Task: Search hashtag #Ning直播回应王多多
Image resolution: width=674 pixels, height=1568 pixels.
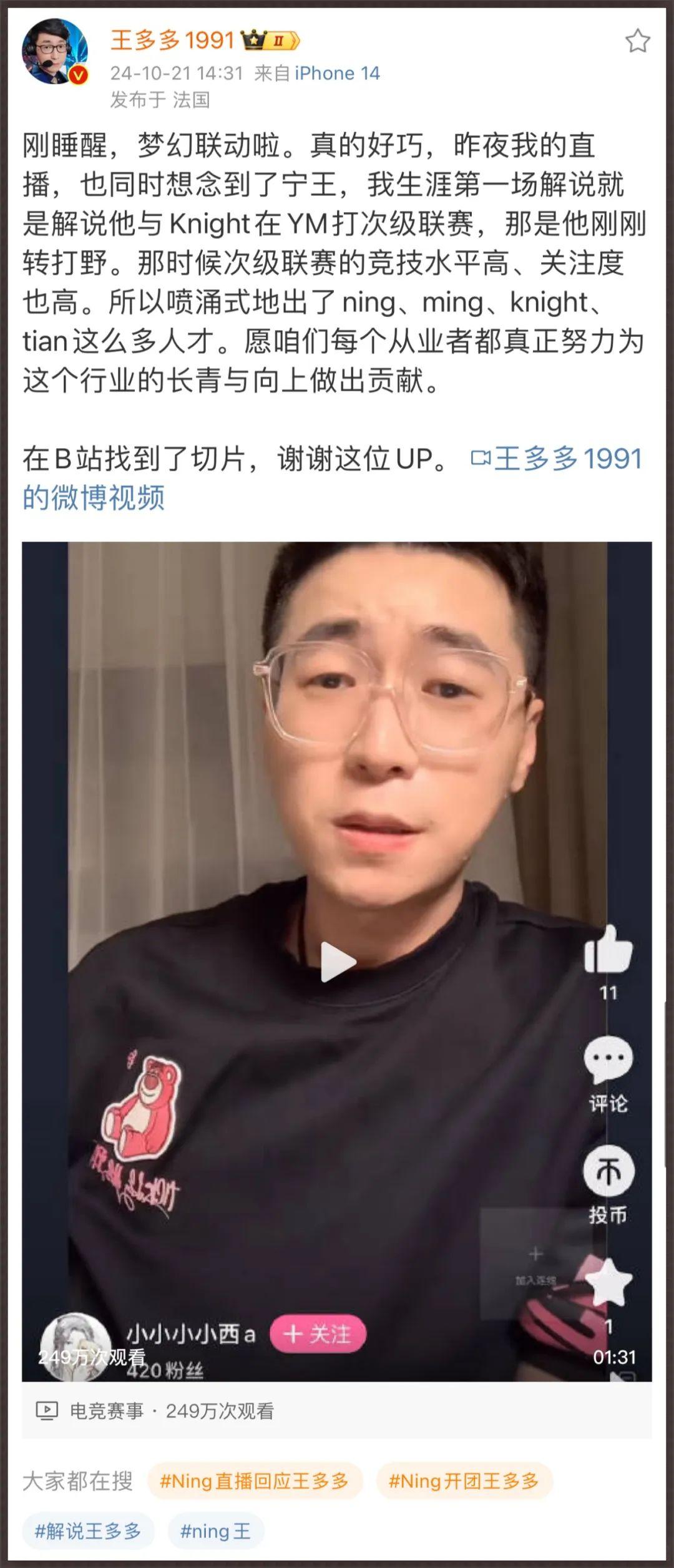Action: 254,1481
